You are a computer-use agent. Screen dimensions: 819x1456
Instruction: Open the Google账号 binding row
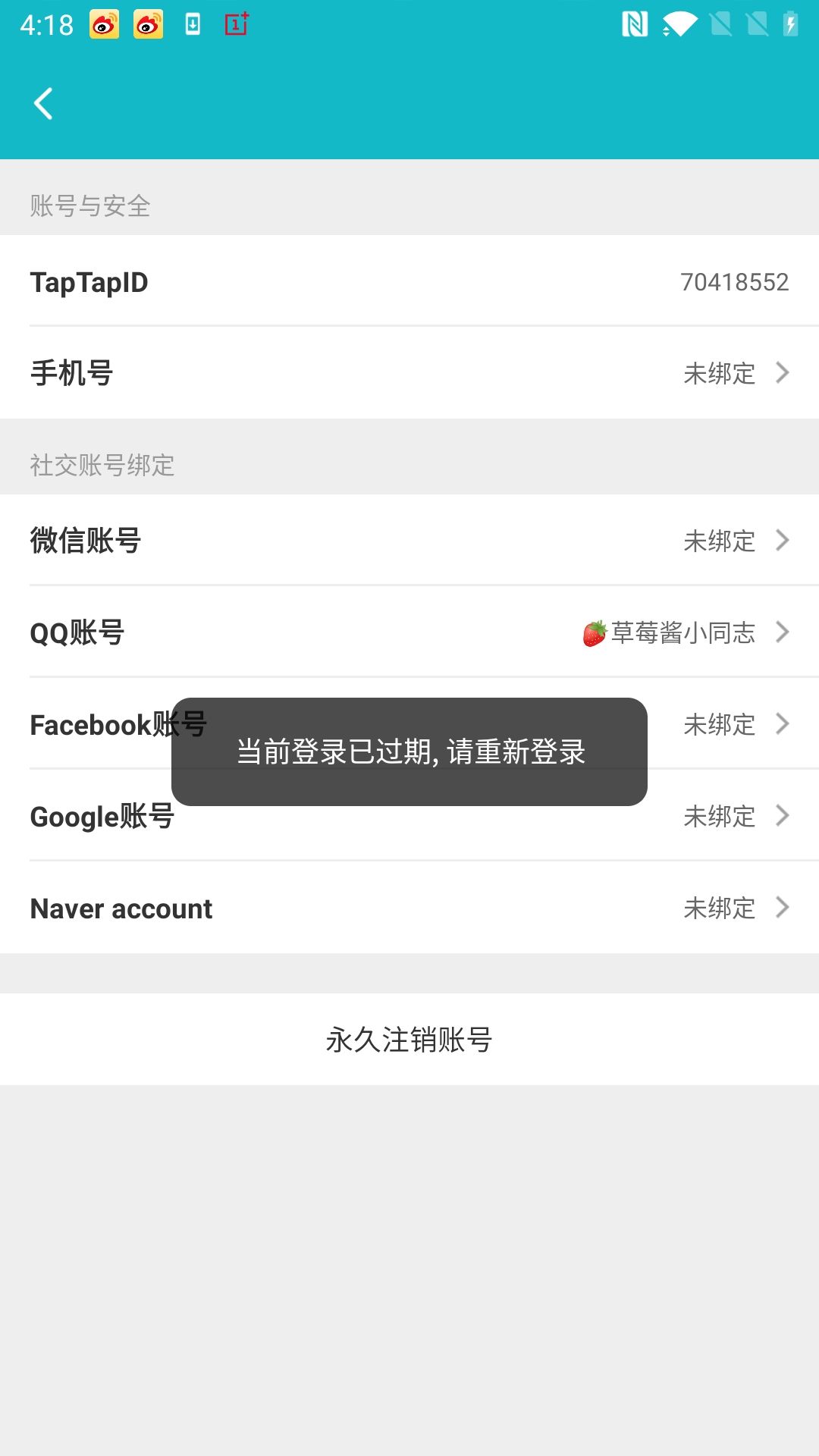click(x=720, y=816)
